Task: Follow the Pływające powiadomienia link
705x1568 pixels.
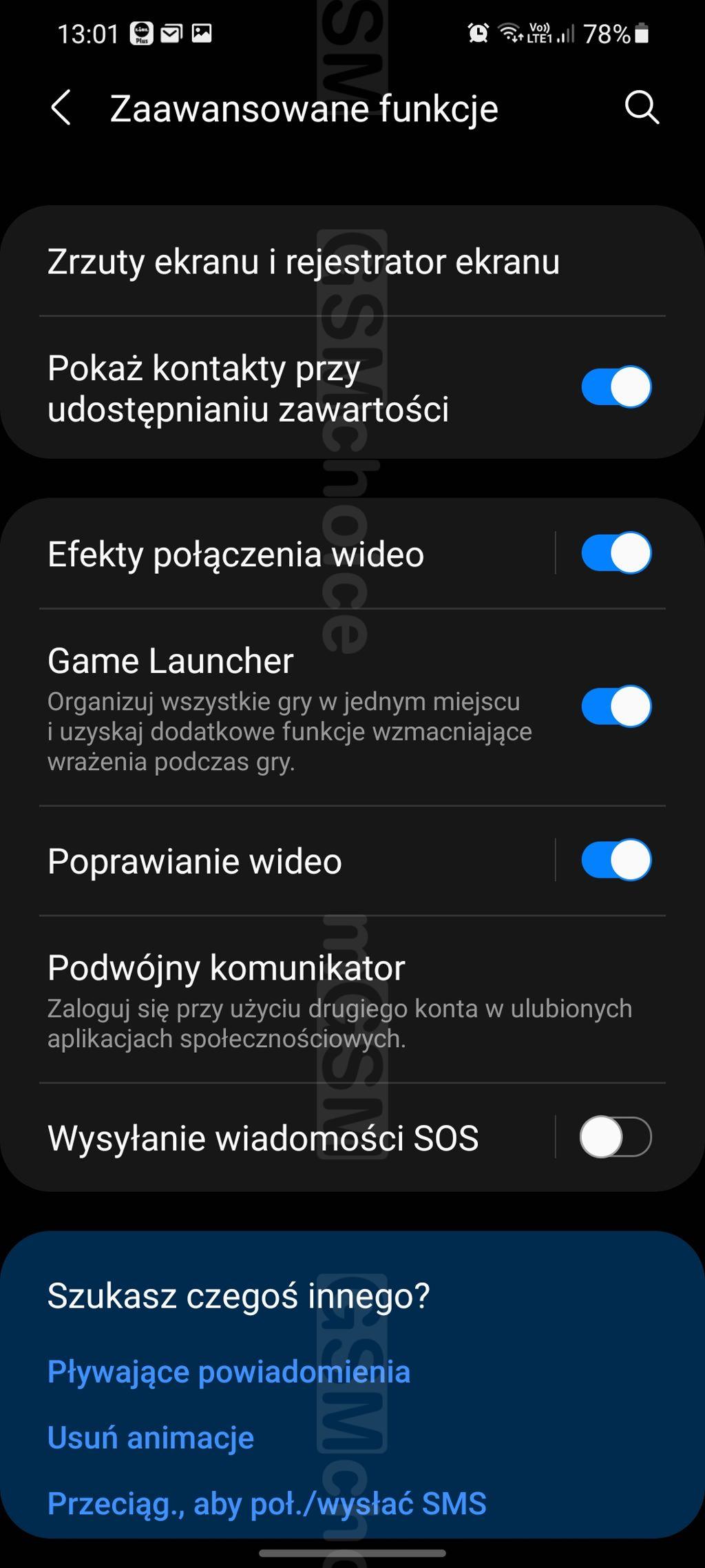Action: 229,1372
